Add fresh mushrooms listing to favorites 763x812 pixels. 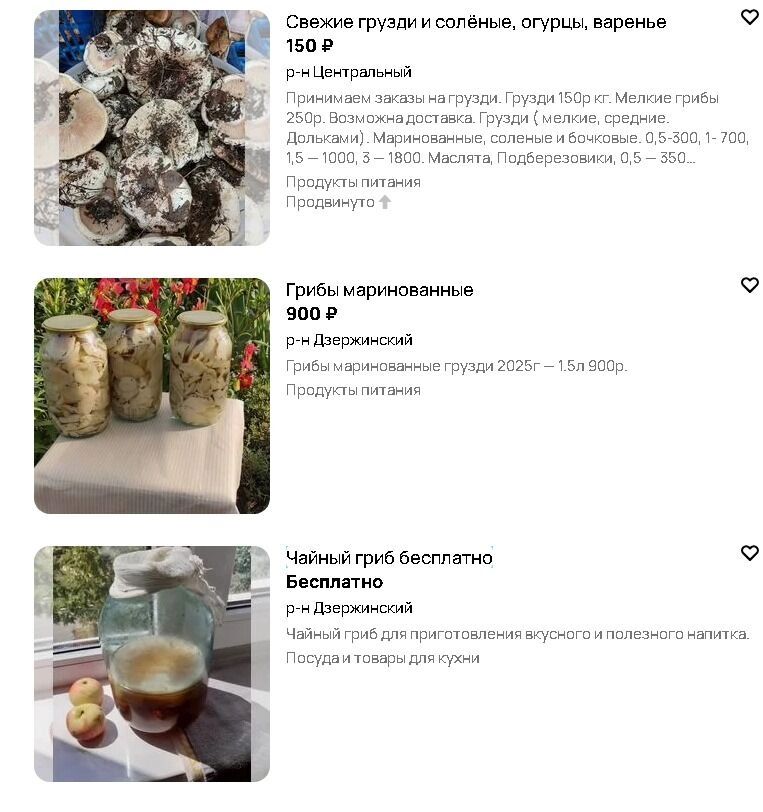[750, 17]
